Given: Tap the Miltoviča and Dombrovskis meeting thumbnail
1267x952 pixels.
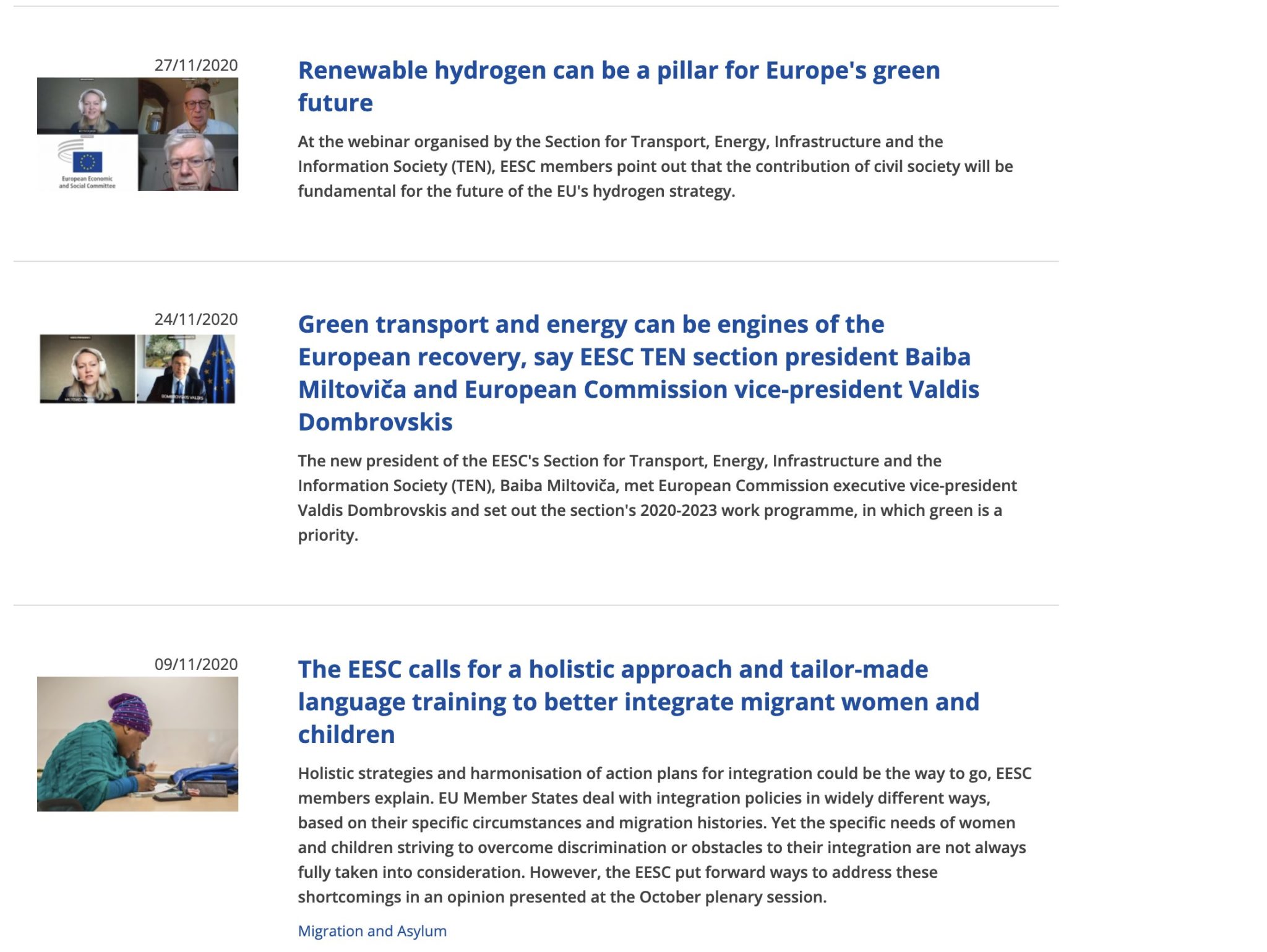Looking at the screenshot, I should click(x=137, y=369).
